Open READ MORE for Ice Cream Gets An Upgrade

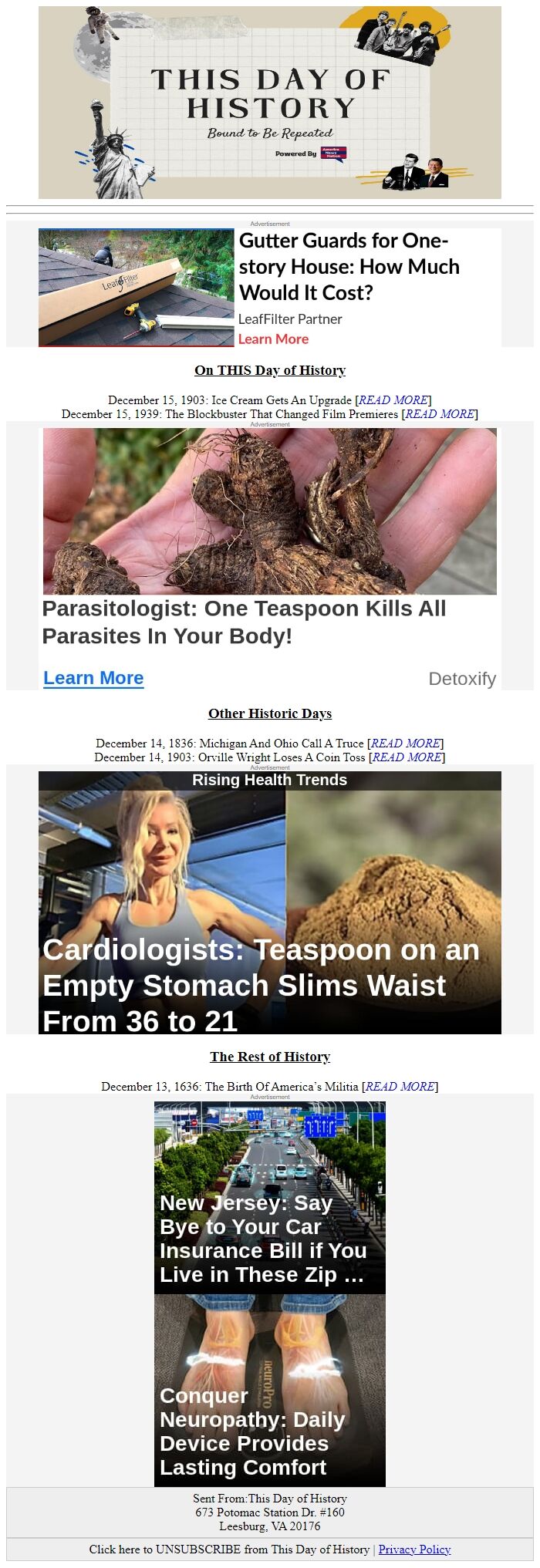coord(393,400)
